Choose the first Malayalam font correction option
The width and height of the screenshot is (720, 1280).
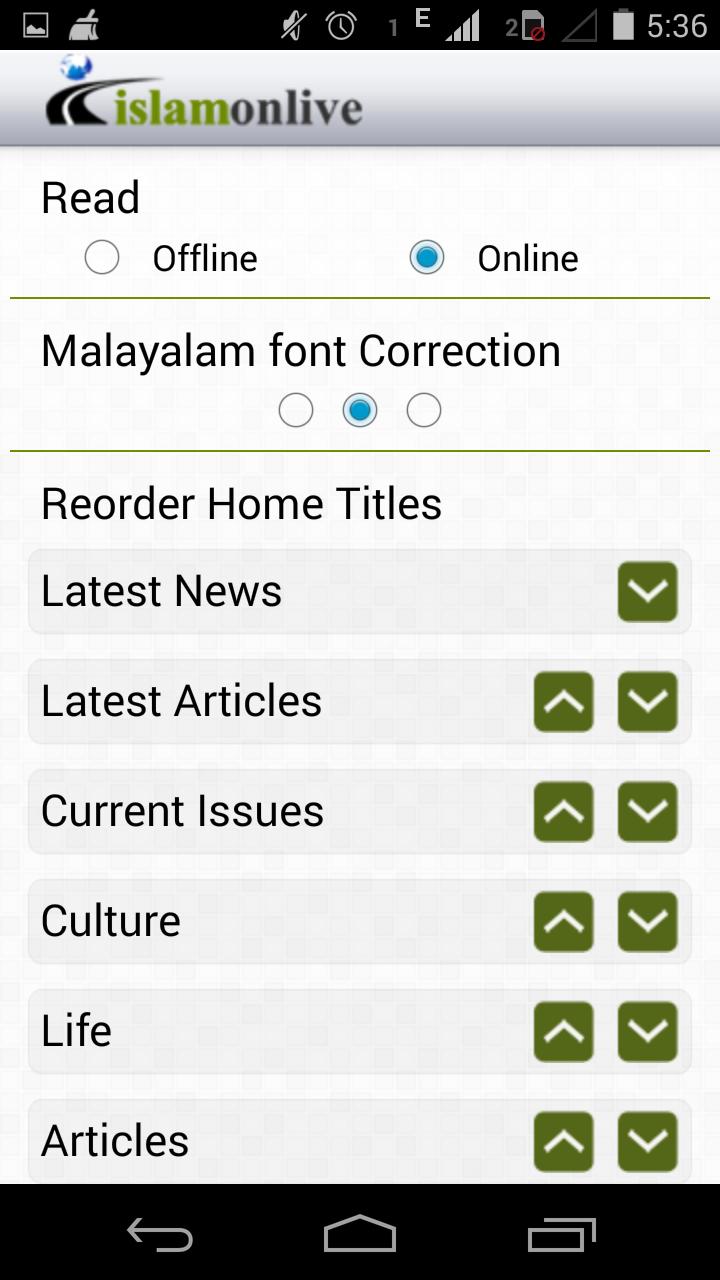click(296, 410)
